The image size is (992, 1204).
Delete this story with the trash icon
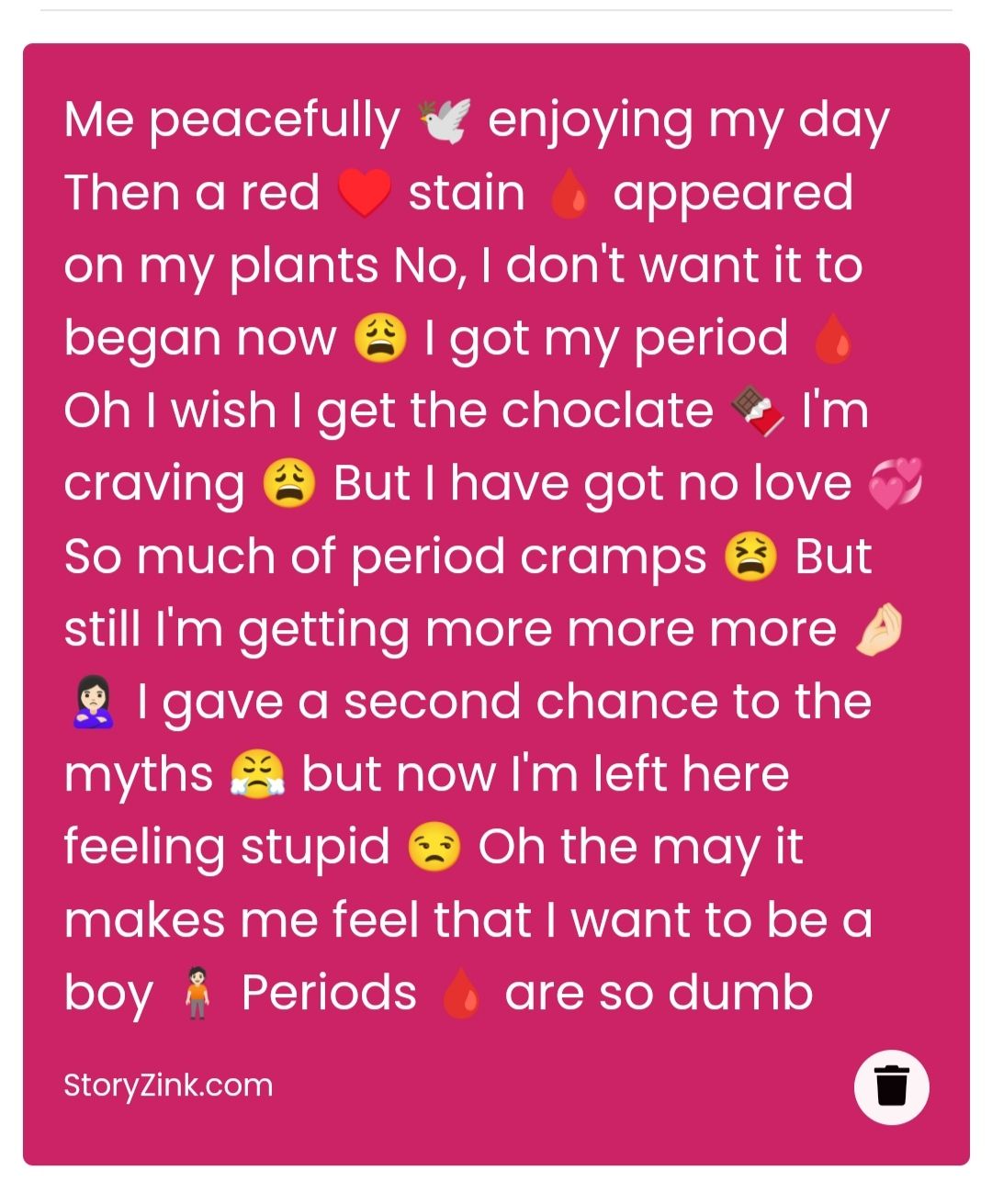pos(891,1086)
